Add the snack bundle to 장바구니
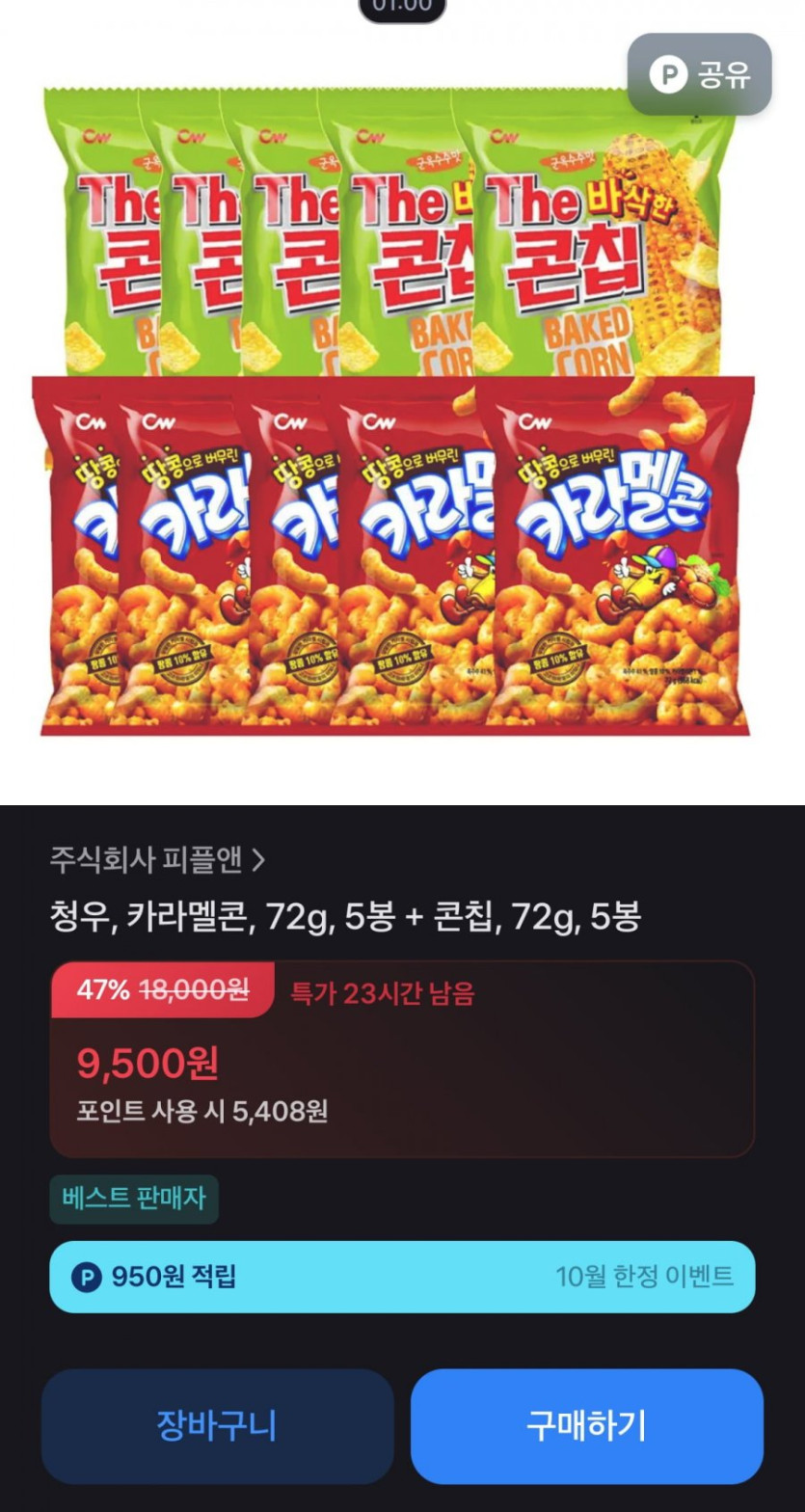This screenshot has height=1512, width=805. tap(217, 1425)
